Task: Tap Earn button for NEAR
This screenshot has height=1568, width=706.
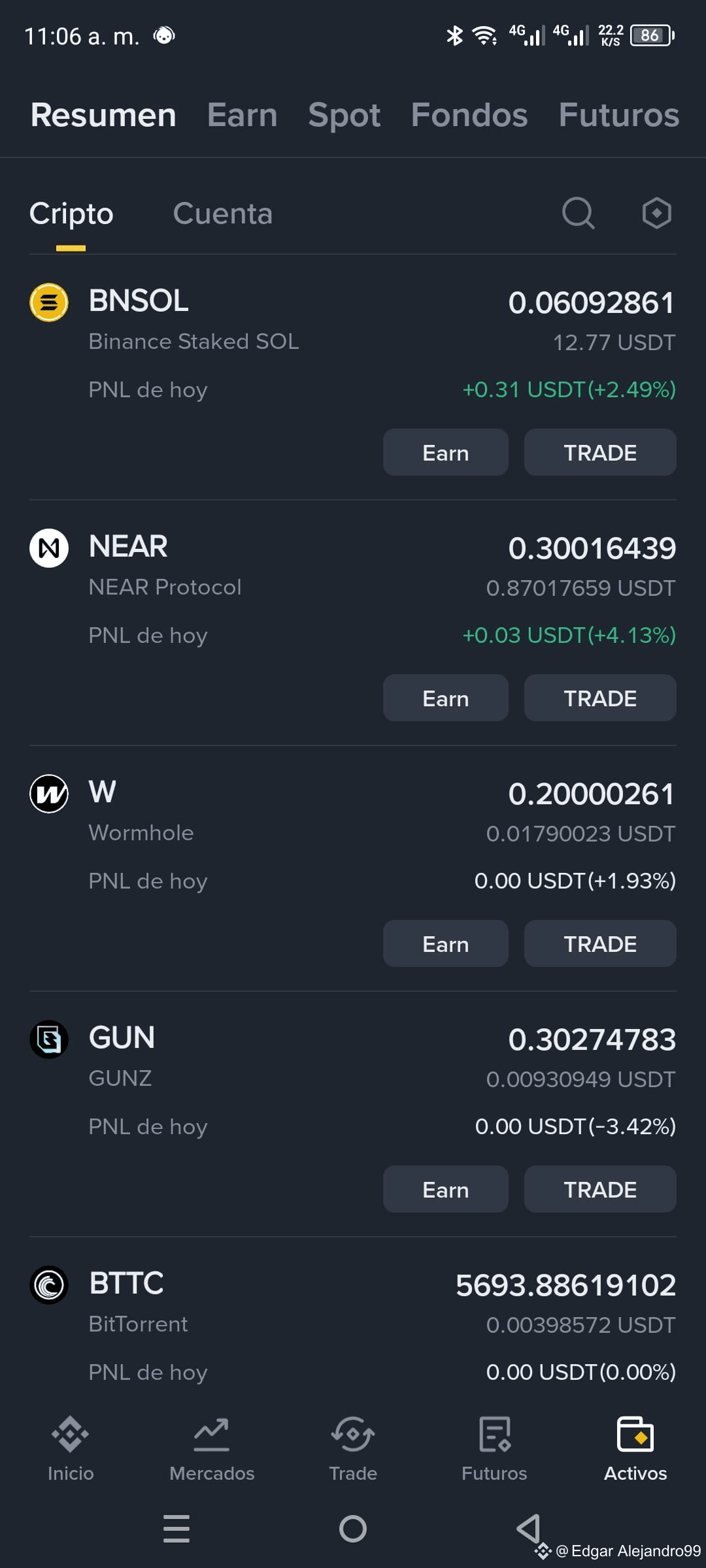Action: pyautogui.click(x=446, y=698)
